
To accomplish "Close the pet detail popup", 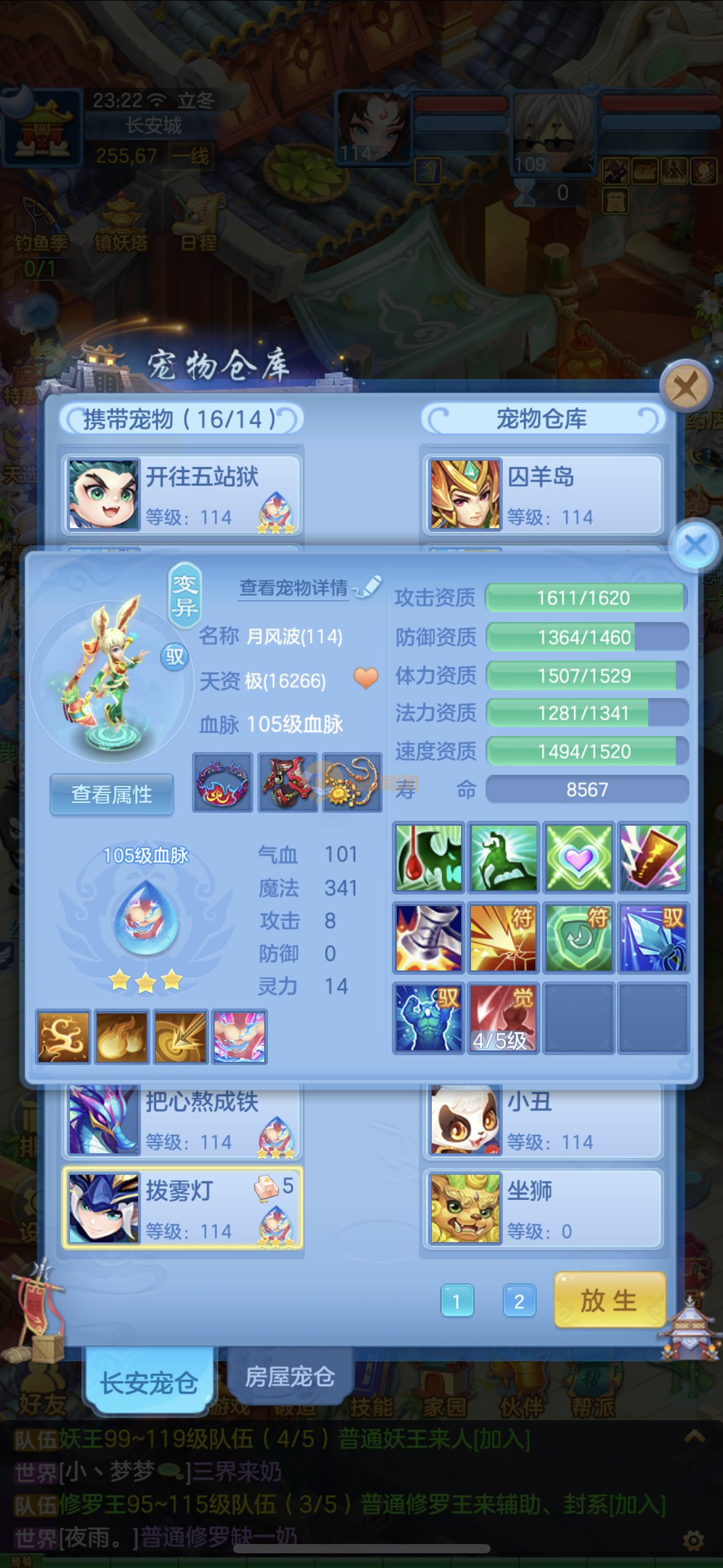I will (695, 545).
